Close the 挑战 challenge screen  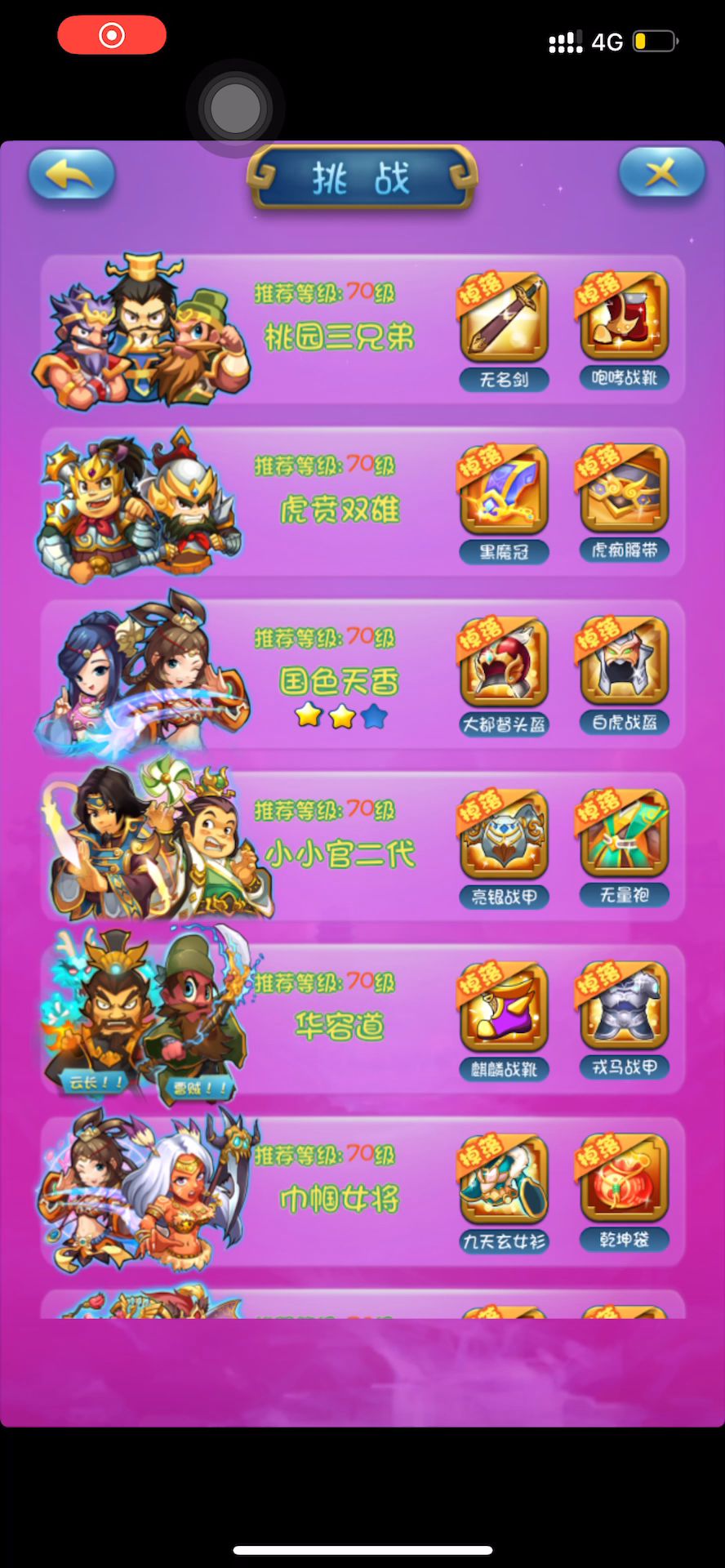pyautogui.click(x=661, y=173)
